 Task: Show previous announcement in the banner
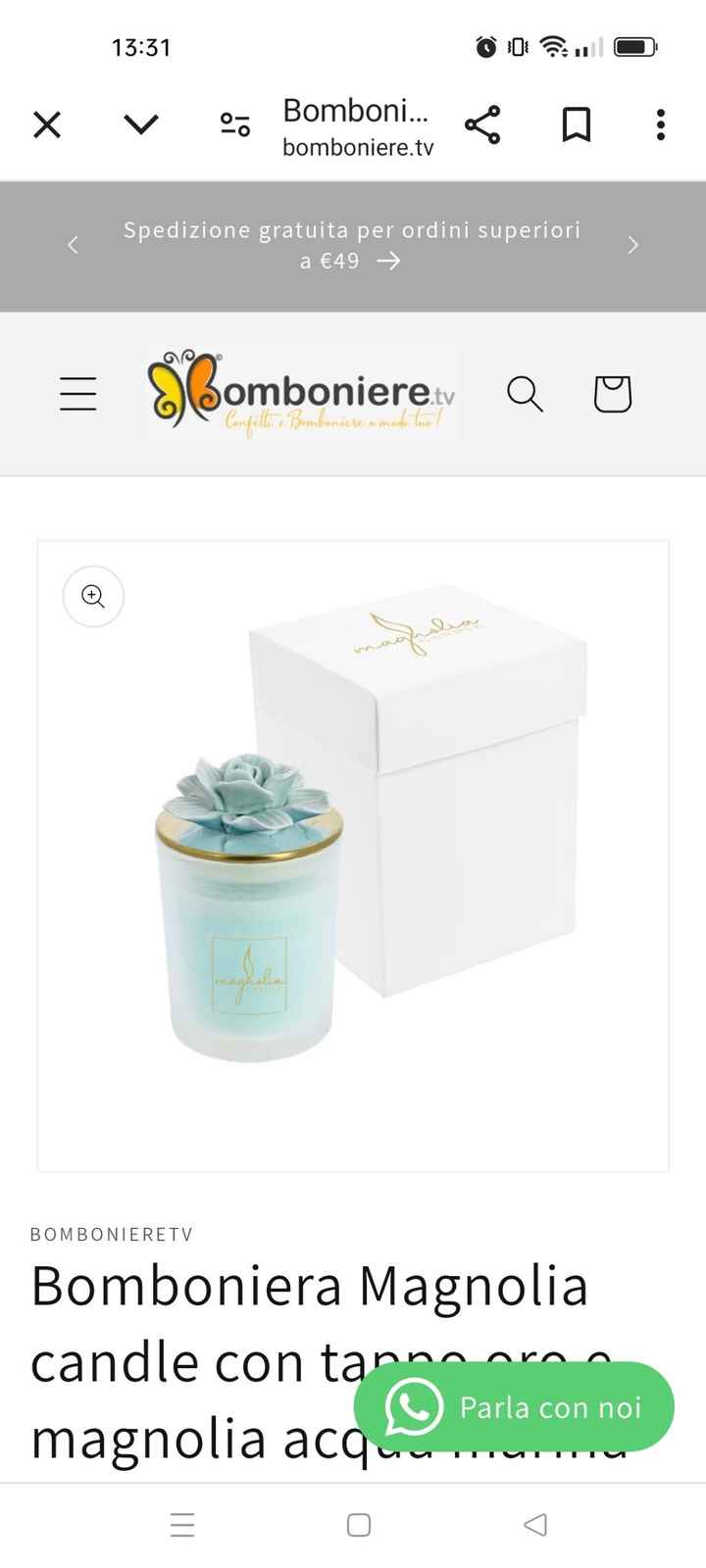(73, 245)
